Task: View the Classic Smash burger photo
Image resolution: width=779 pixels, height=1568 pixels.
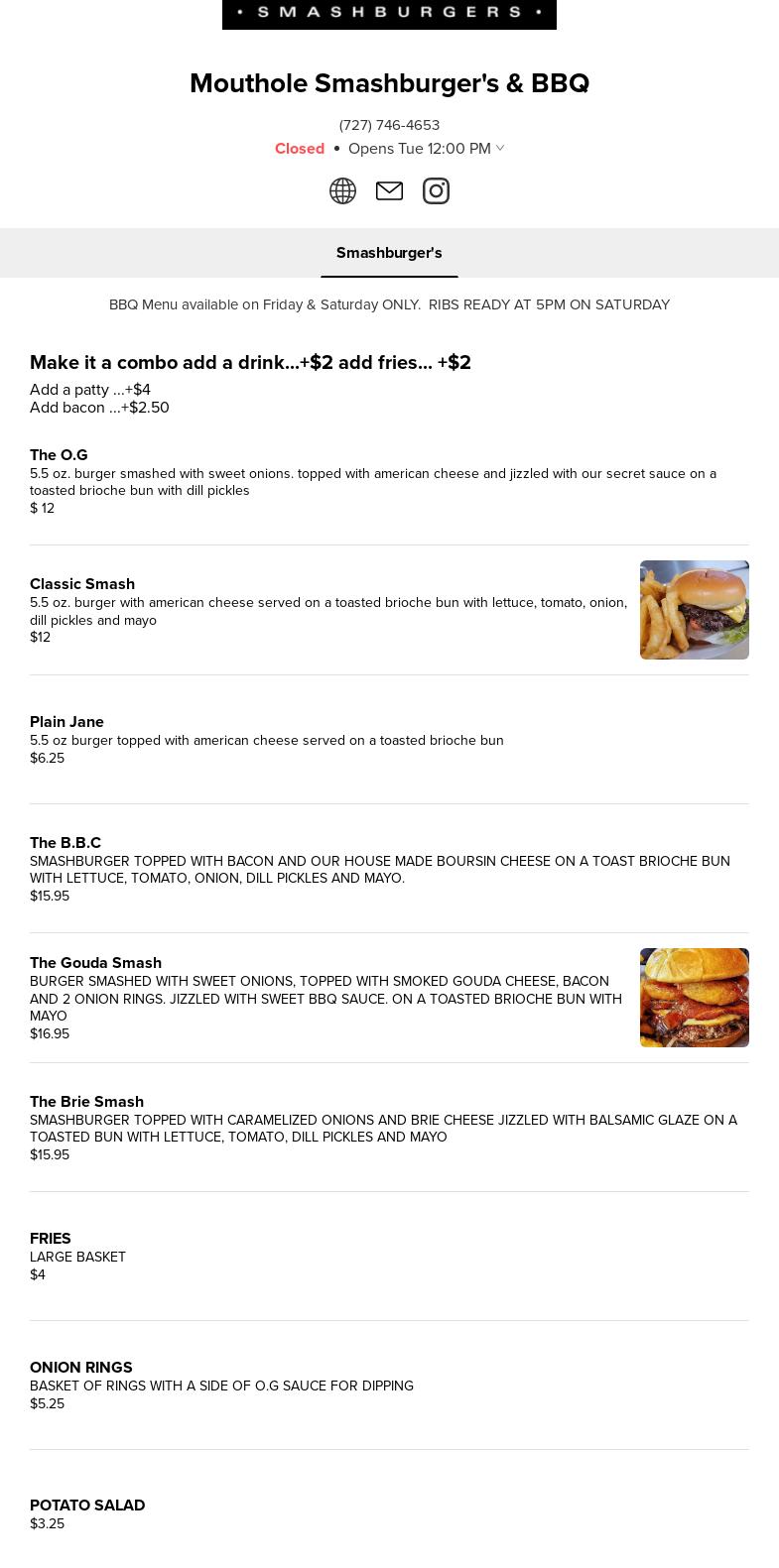Action: pyautogui.click(x=694, y=610)
